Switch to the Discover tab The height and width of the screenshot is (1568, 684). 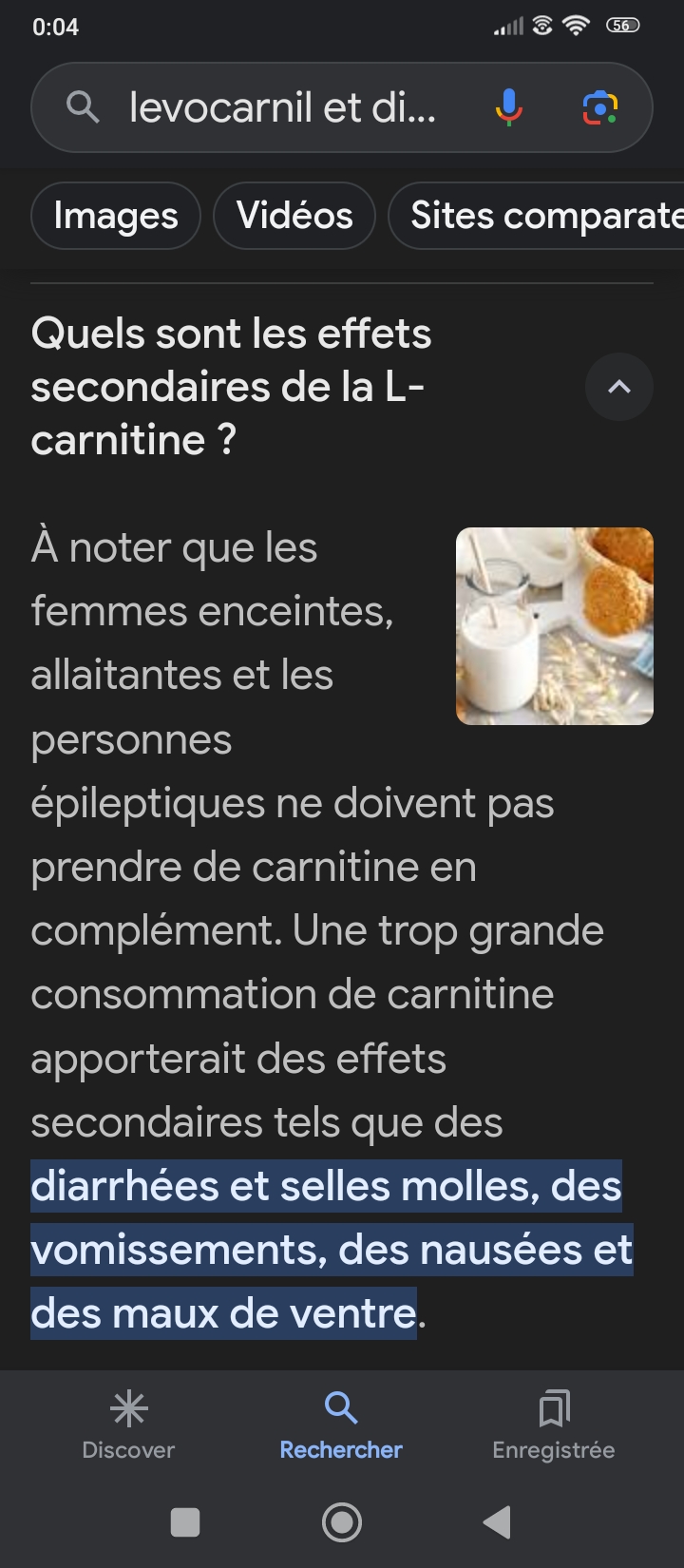click(128, 1424)
